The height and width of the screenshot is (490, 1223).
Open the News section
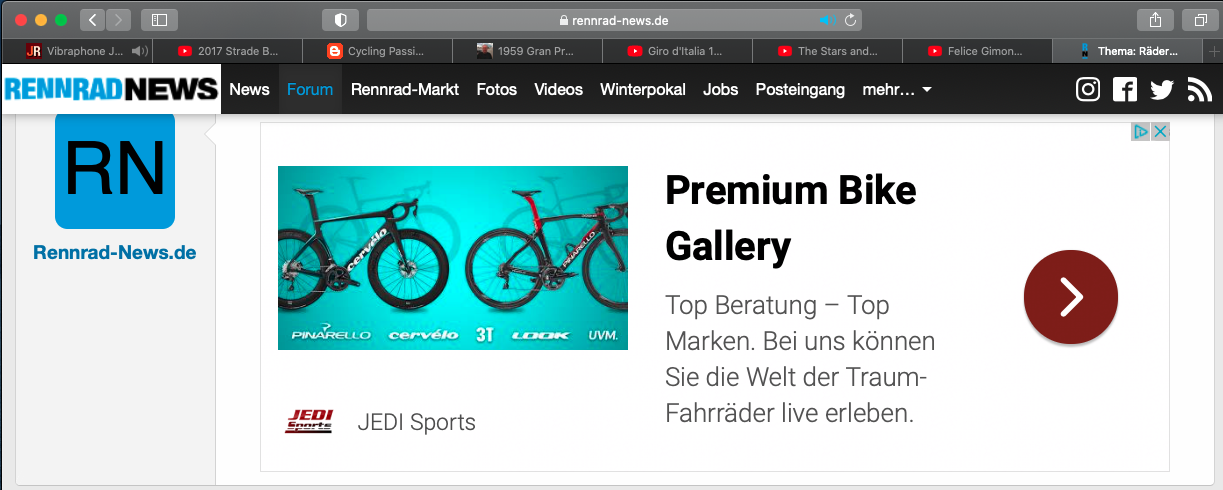(x=249, y=89)
